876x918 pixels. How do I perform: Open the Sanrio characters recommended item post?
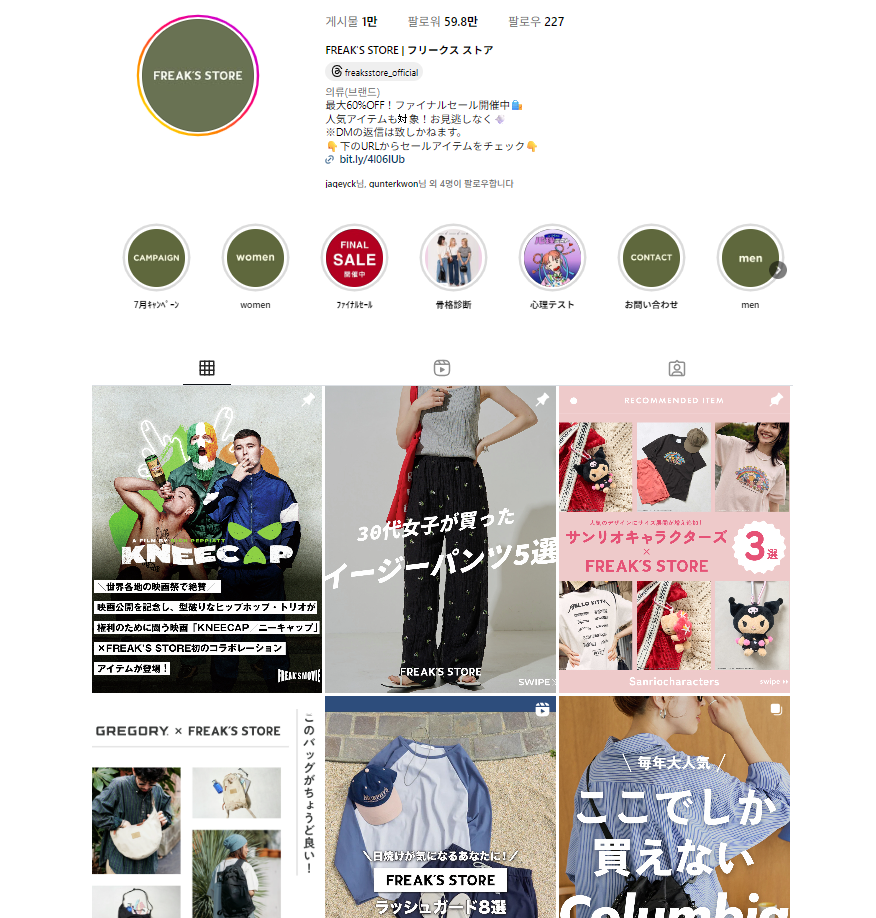click(674, 540)
